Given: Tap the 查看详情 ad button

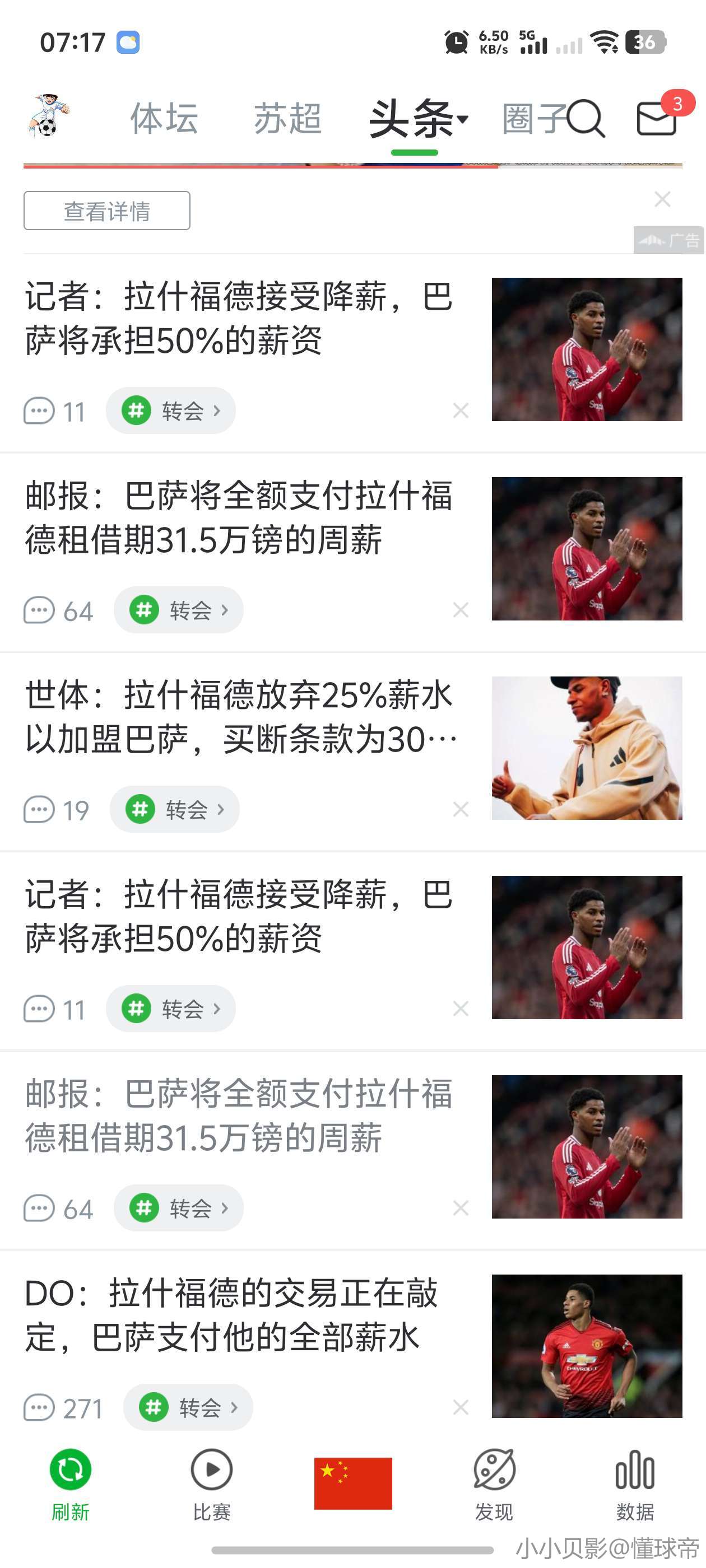Looking at the screenshot, I should (106, 211).
